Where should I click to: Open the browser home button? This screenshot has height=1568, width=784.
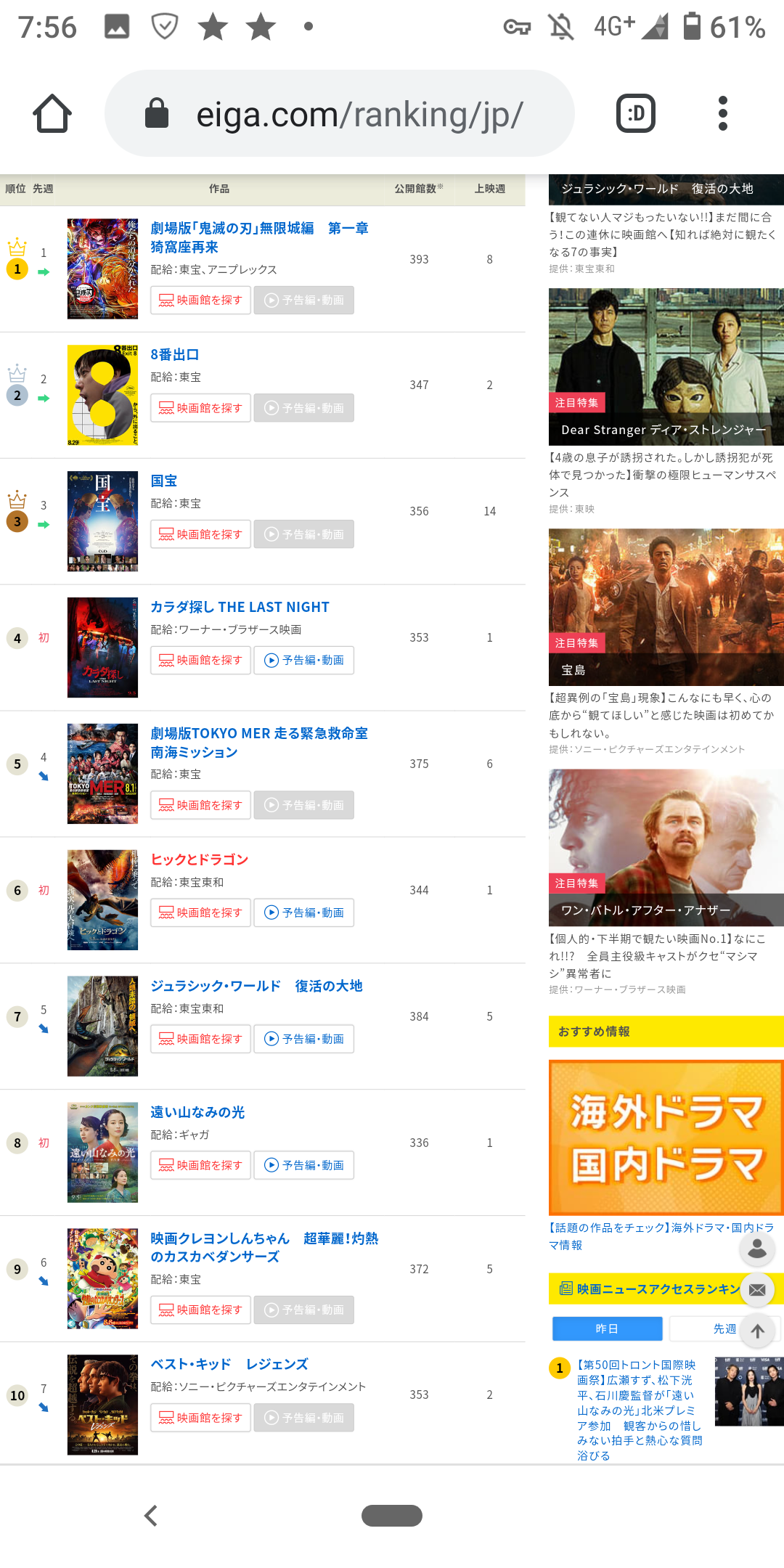[52, 114]
